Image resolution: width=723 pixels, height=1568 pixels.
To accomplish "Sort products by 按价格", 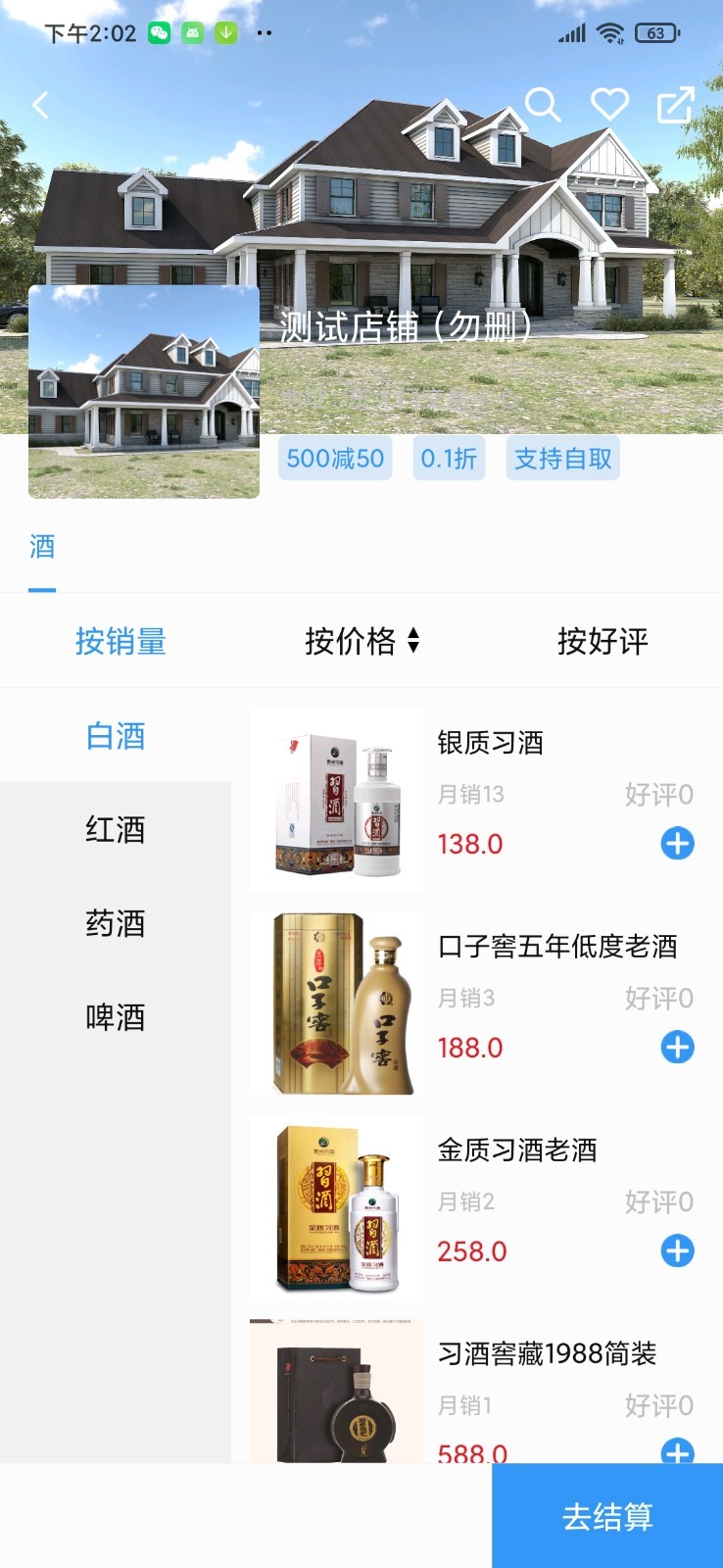I will tap(361, 641).
